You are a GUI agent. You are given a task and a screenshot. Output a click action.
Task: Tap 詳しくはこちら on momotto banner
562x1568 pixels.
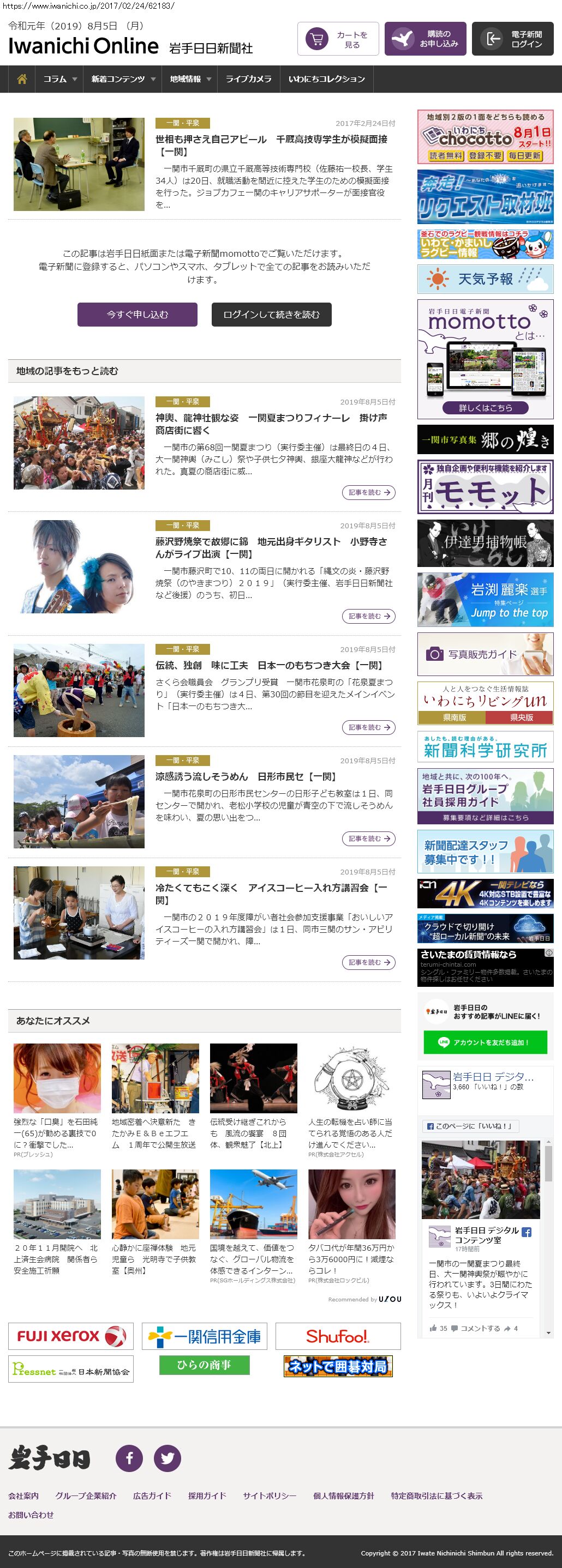click(485, 408)
